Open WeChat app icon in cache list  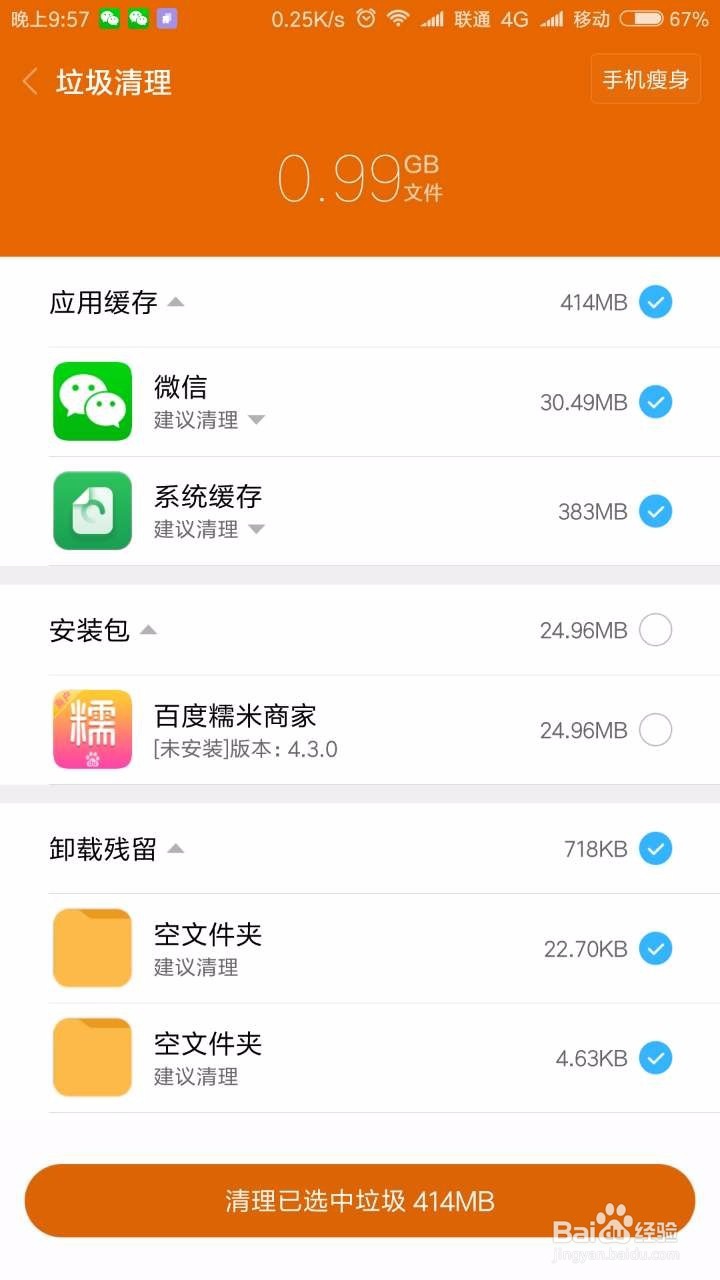pos(92,401)
